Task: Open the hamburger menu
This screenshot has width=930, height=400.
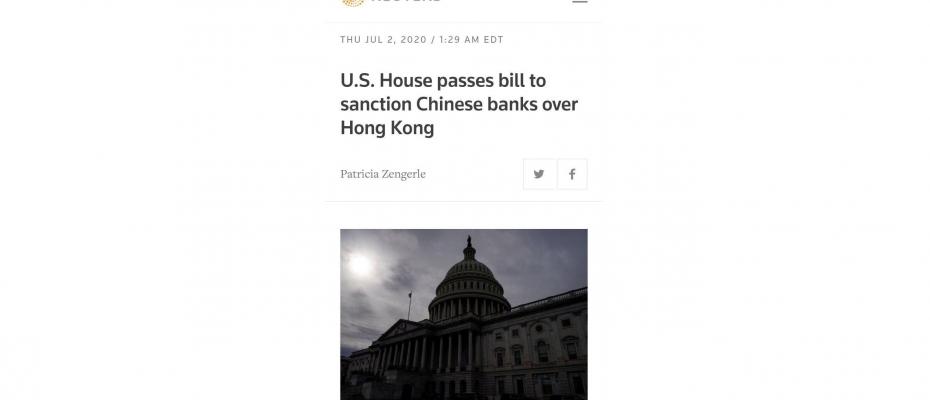Action: [x=579, y=2]
